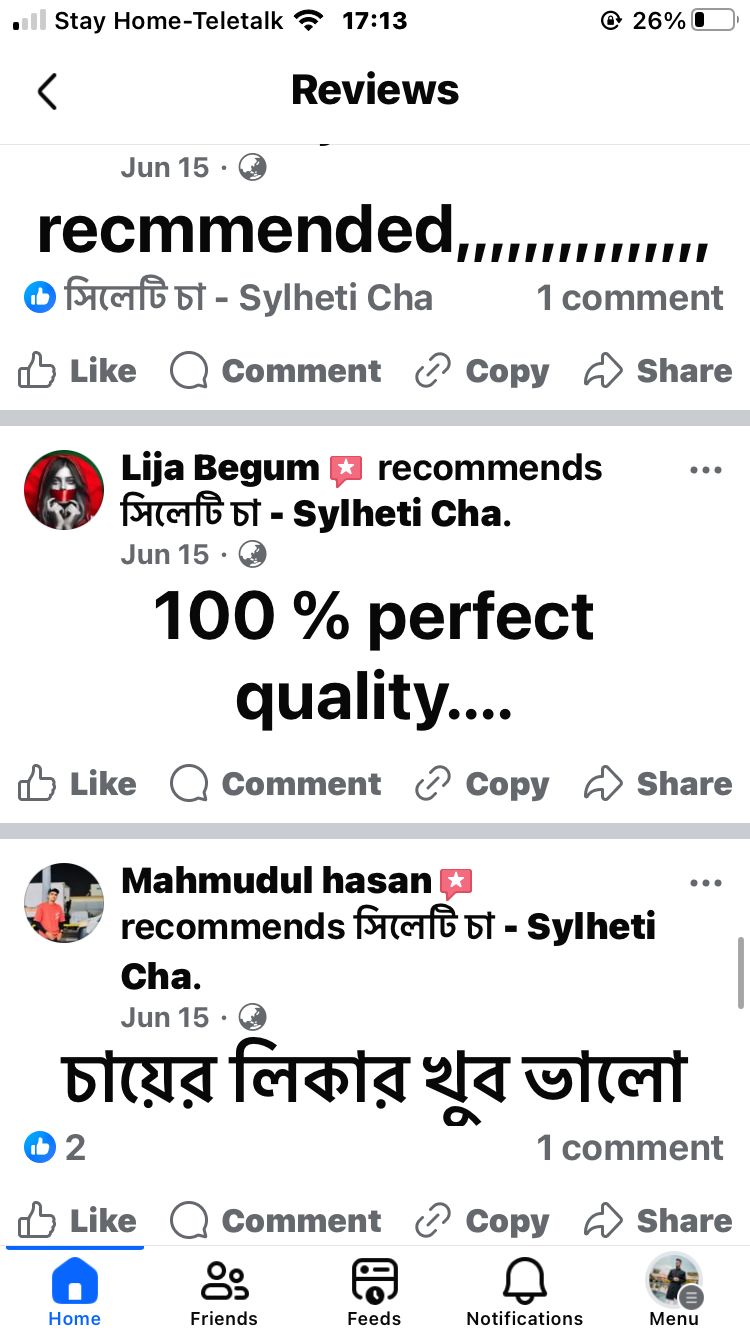Open Lija Begum's profile picture
This screenshot has height=1334, width=750.
[x=64, y=490]
